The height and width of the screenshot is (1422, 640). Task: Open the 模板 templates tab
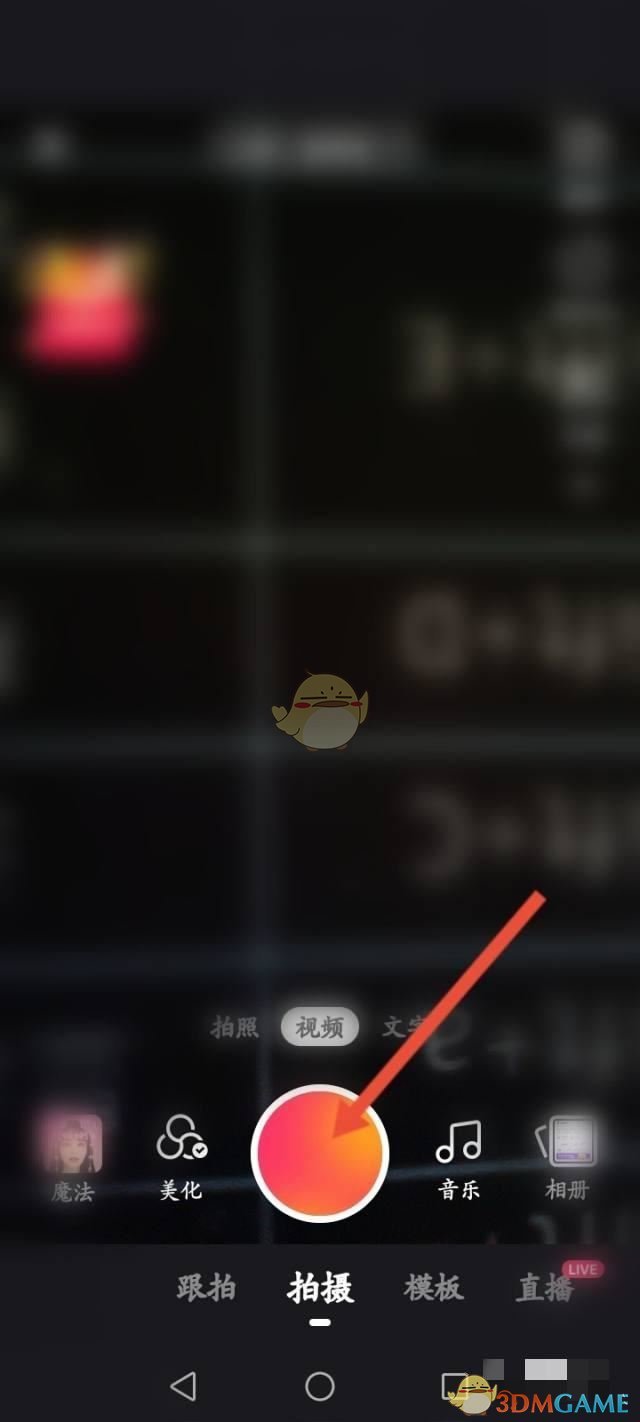coord(434,1287)
